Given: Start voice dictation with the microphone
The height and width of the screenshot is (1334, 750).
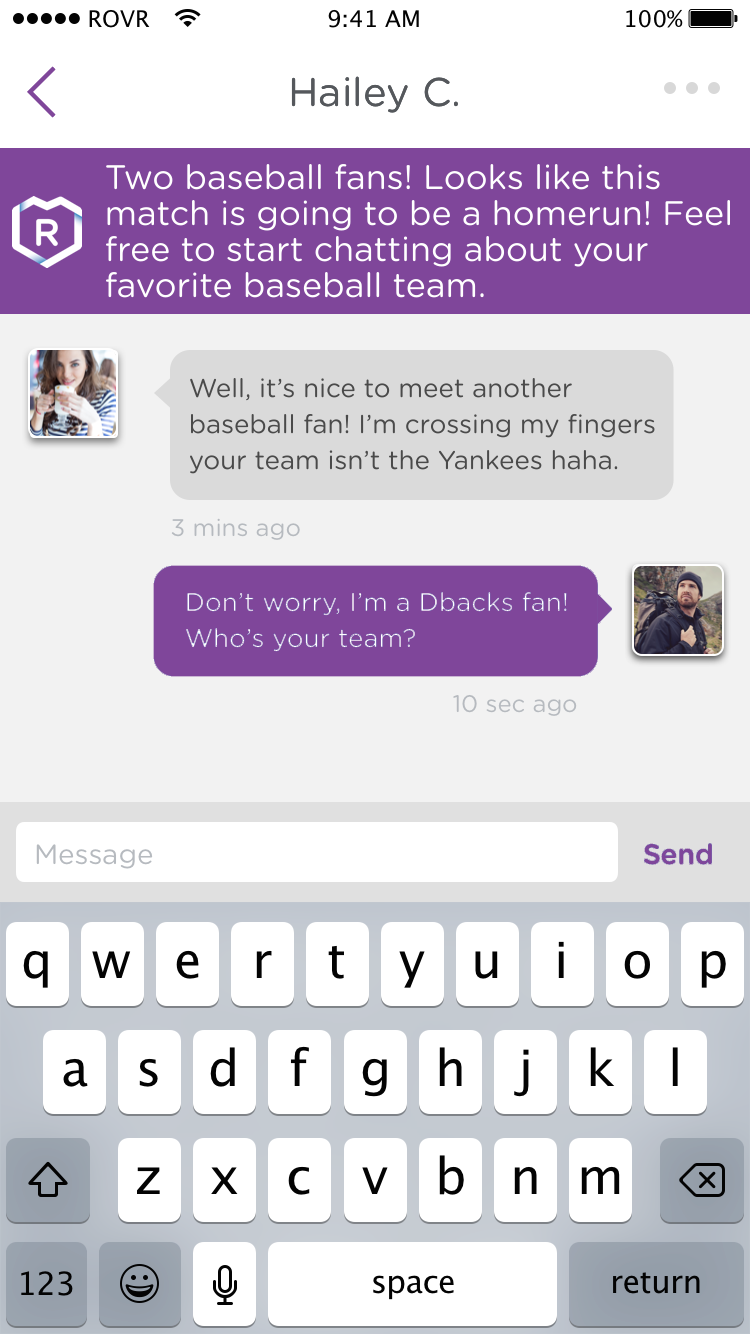Looking at the screenshot, I should click(225, 1283).
